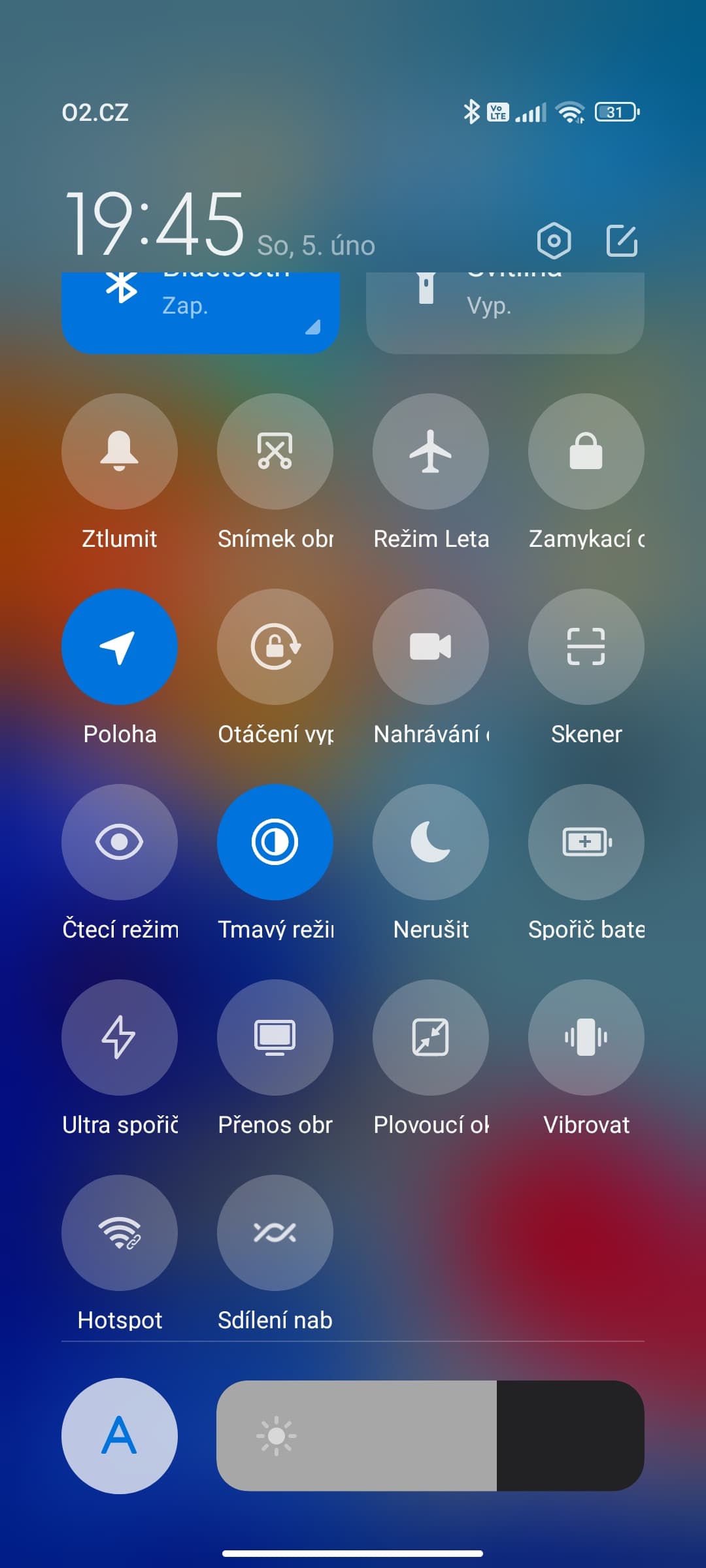Tap the Zamykací lock screen tile
706x1568 pixels.
(x=586, y=451)
